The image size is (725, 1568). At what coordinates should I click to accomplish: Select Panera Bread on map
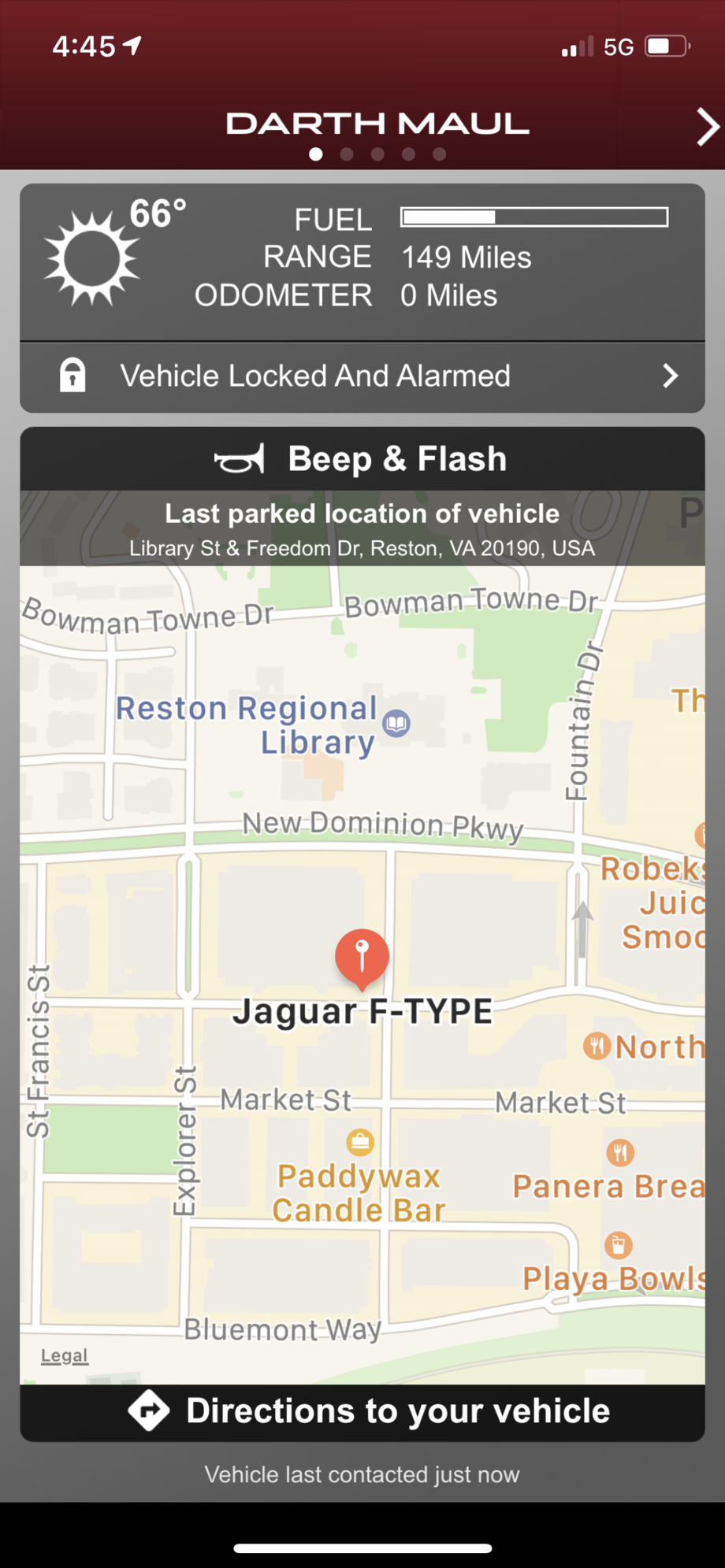coord(620,1153)
